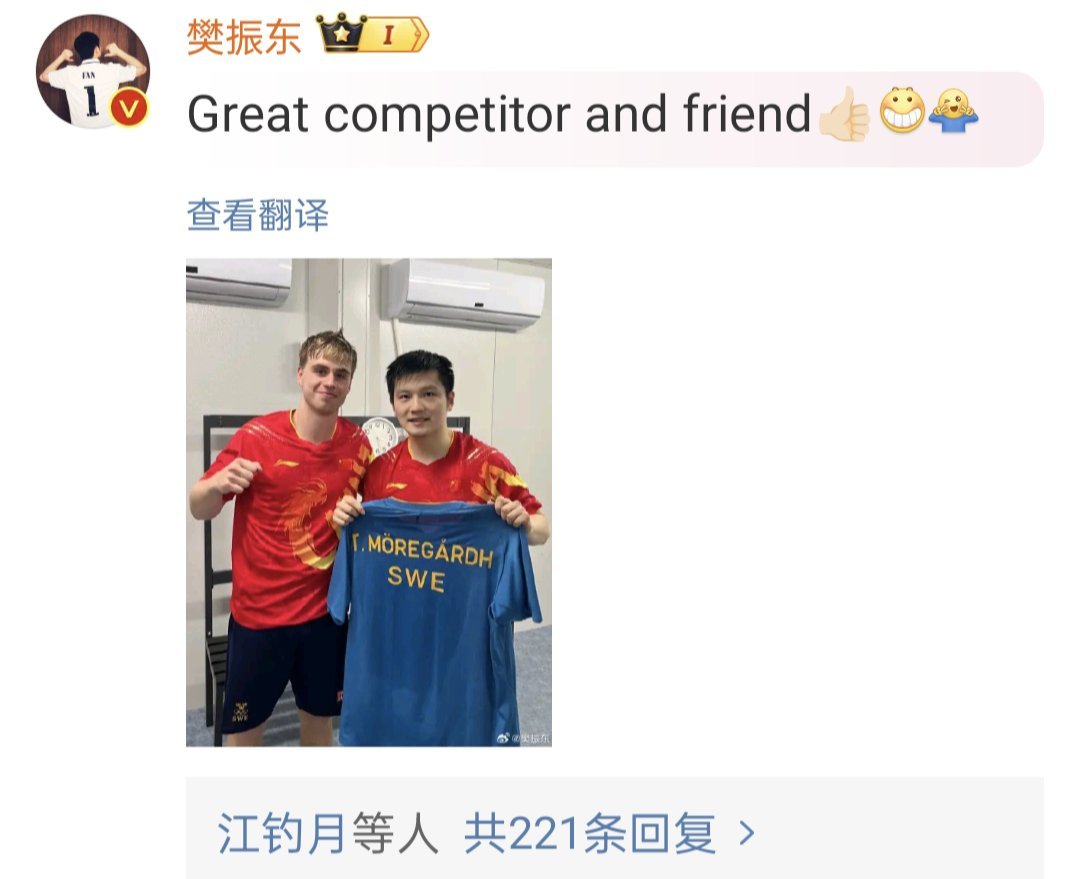The width and height of the screenshot is (1080, 879).
Task: Open 樊振东's profile avatar
Action: [x=93, y=72]
